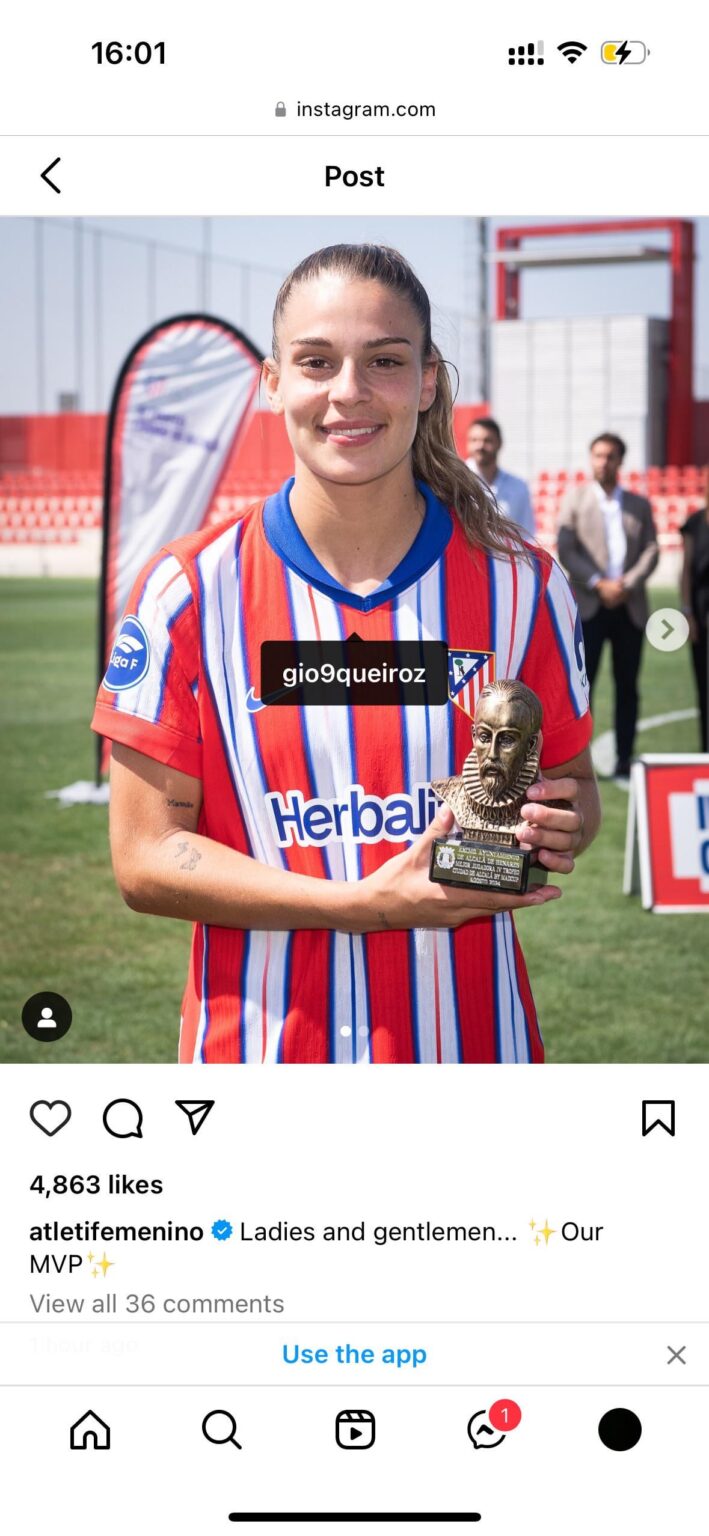View all 36 comments

coord(157,1304)
